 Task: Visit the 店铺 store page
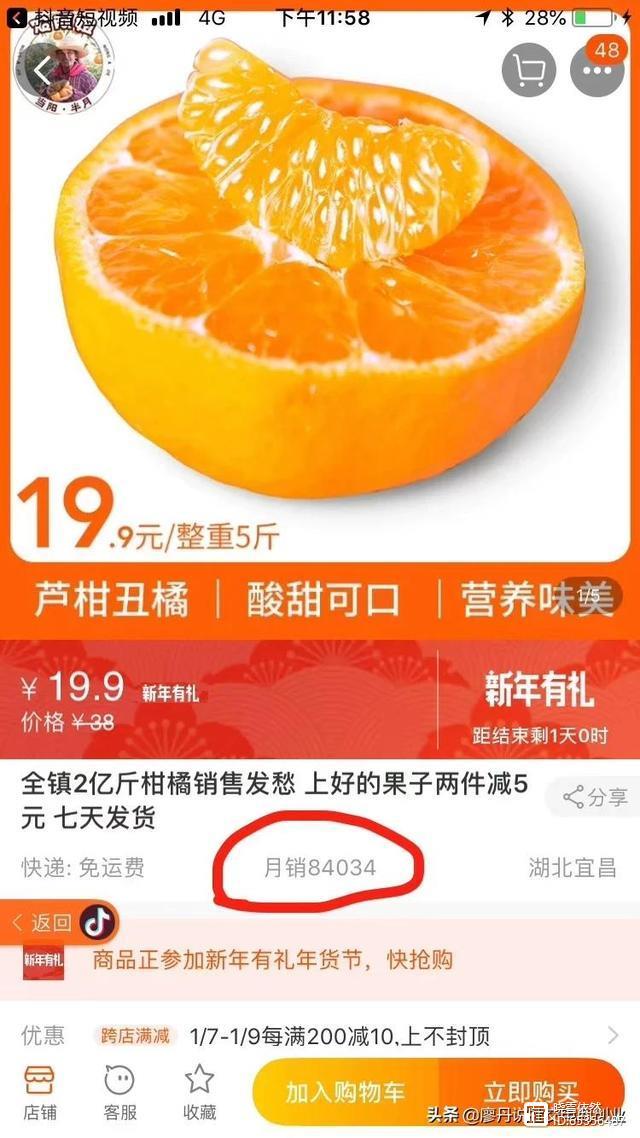(40, 1092)
